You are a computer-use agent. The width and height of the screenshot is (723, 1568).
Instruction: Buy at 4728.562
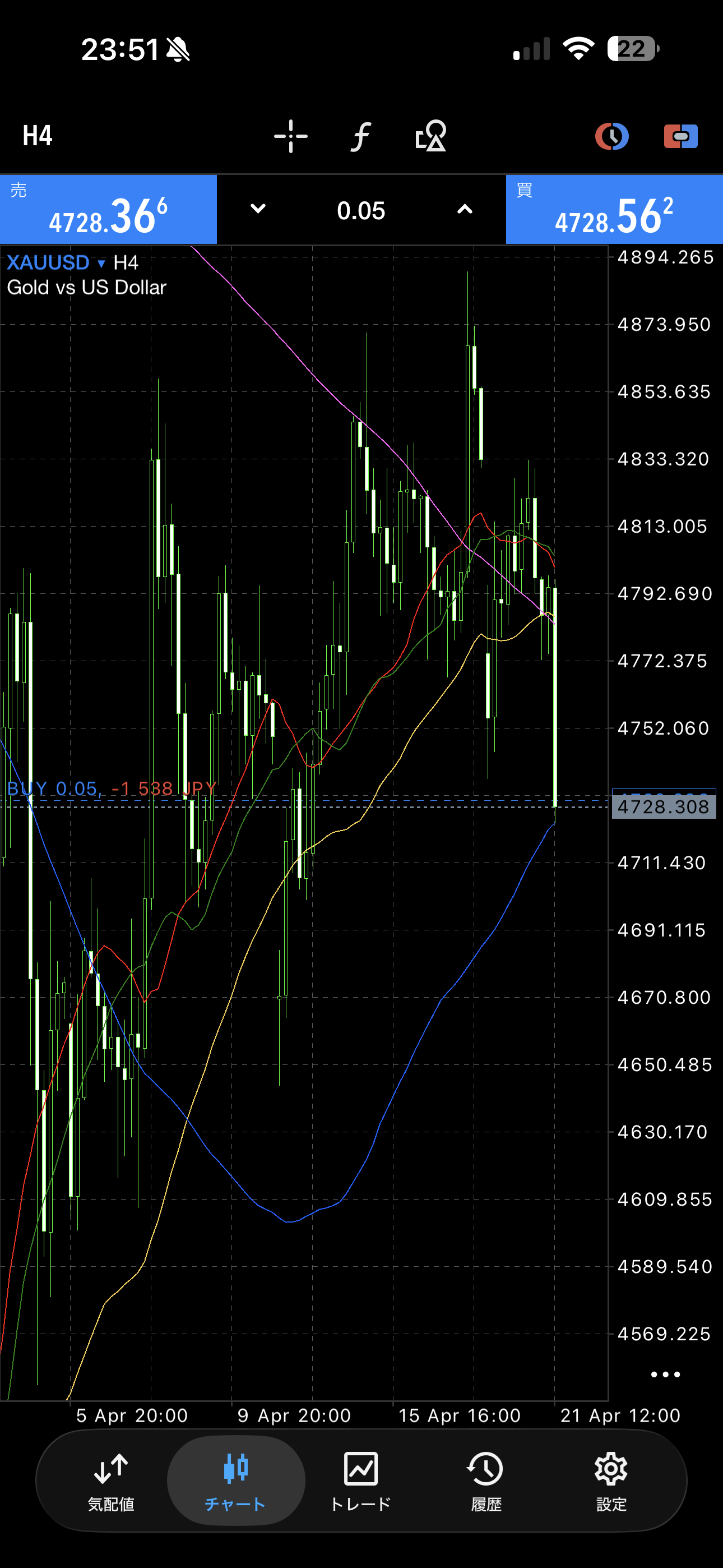pyautogui.click(x=614, y=210)
